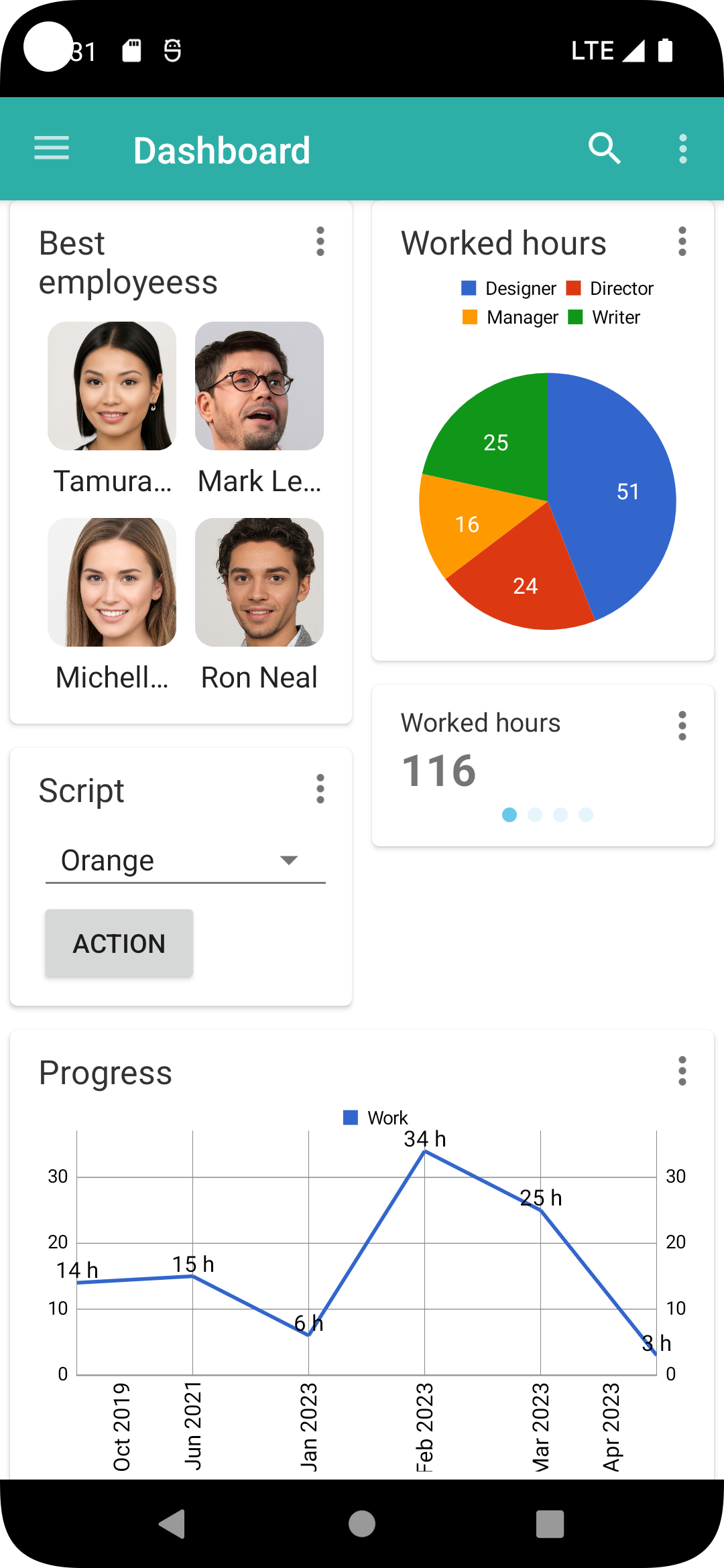Open options for Best employeess card
Screen dimensions: 724x1568
tap(320, 241)
